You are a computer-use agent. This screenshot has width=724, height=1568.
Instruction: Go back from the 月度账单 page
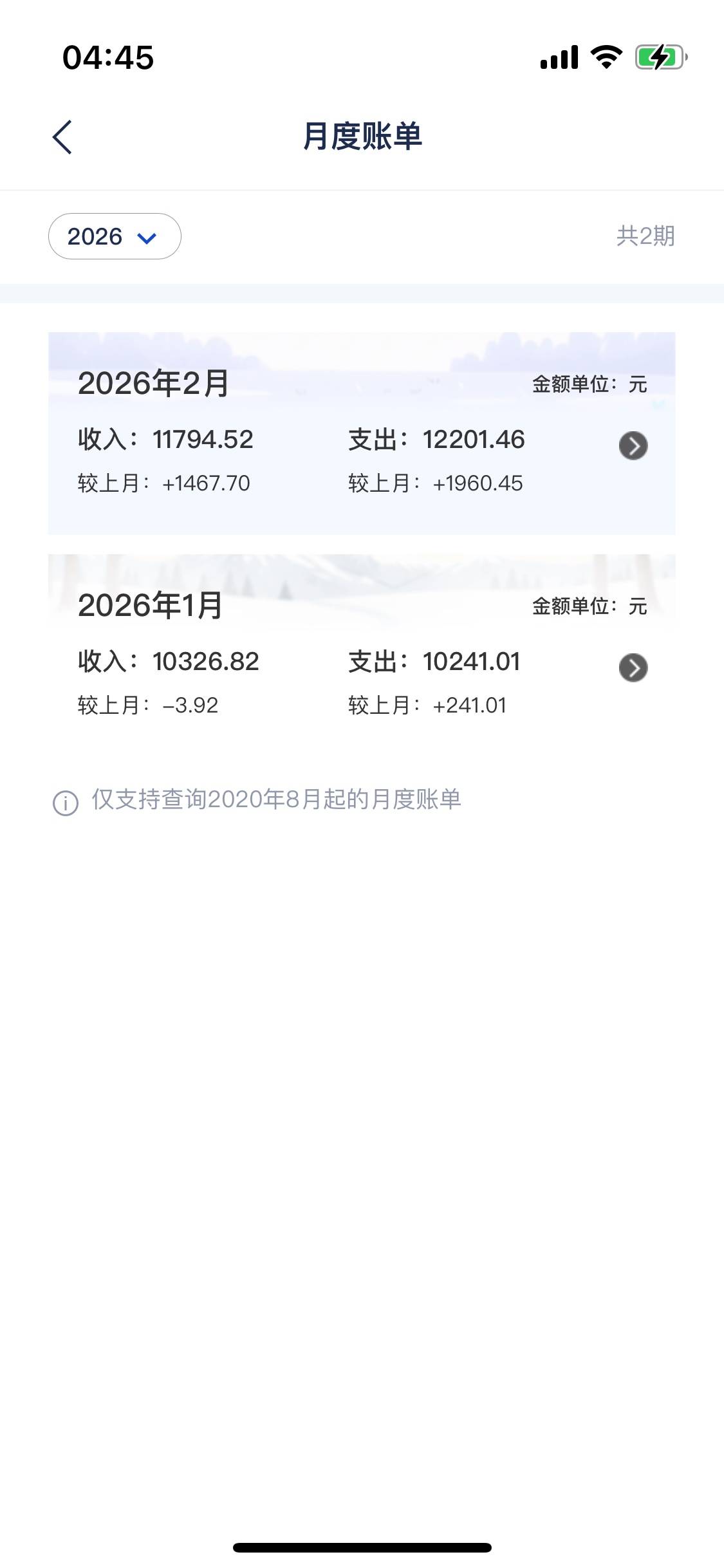[62, 137]
